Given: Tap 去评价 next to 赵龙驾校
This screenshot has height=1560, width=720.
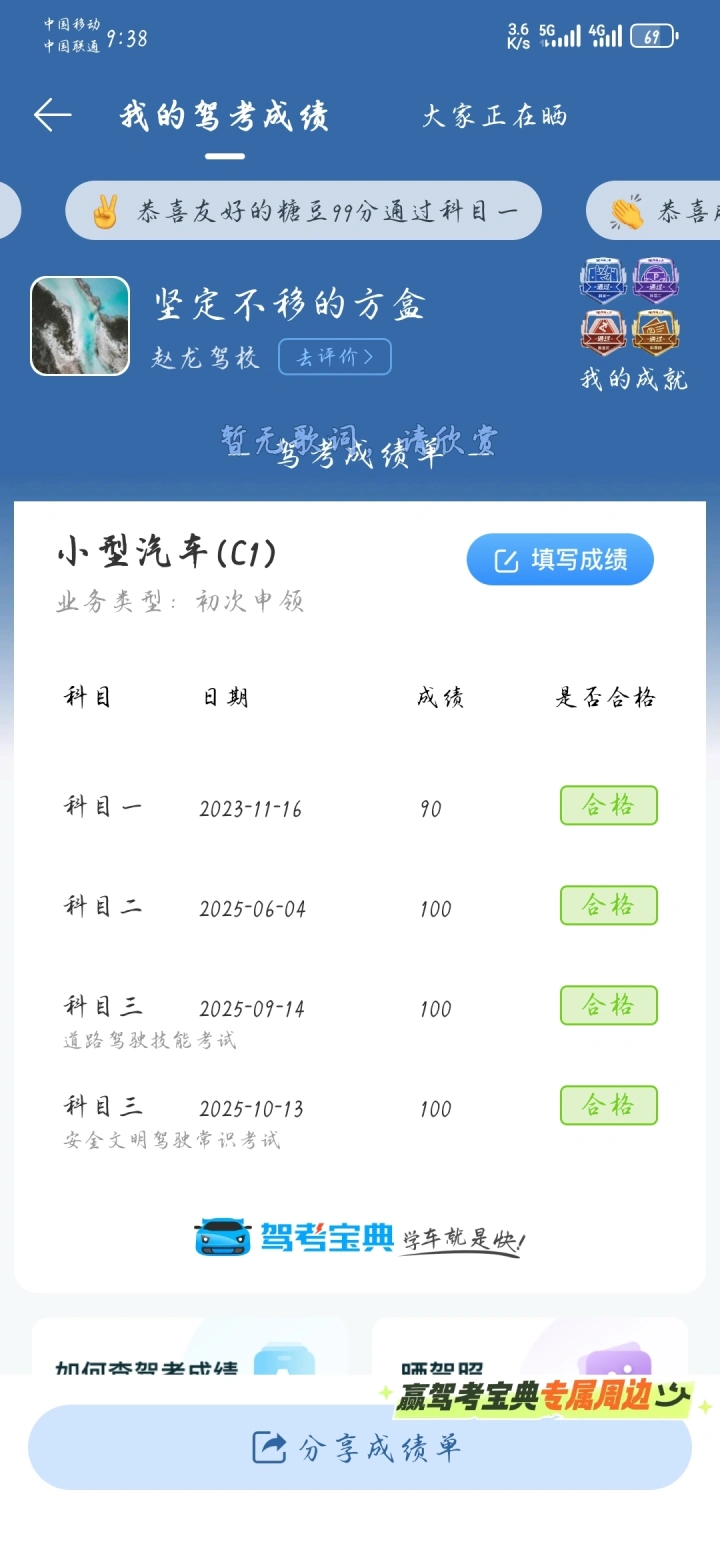Looking at the screenshot, I should tap(334, 357).
